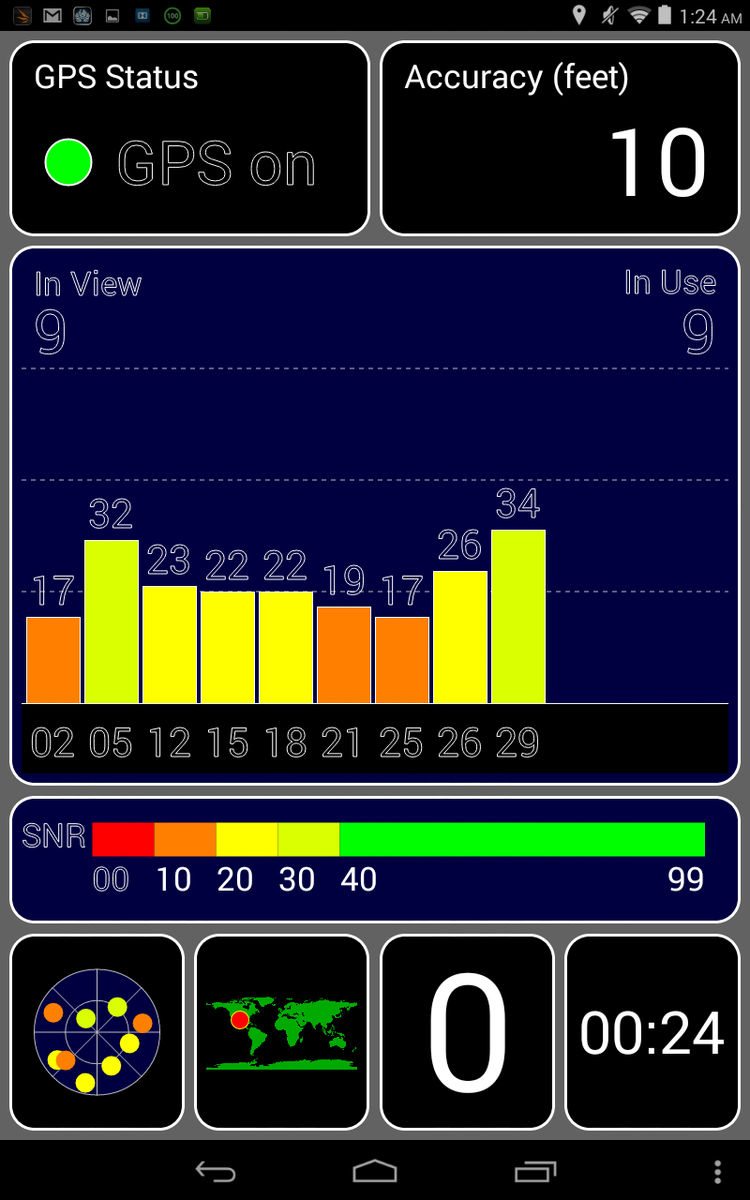The width and height of the screenshot is (750, 1200).
Task: Tap the speed tile showing 0
Action: pos(467,1032)
